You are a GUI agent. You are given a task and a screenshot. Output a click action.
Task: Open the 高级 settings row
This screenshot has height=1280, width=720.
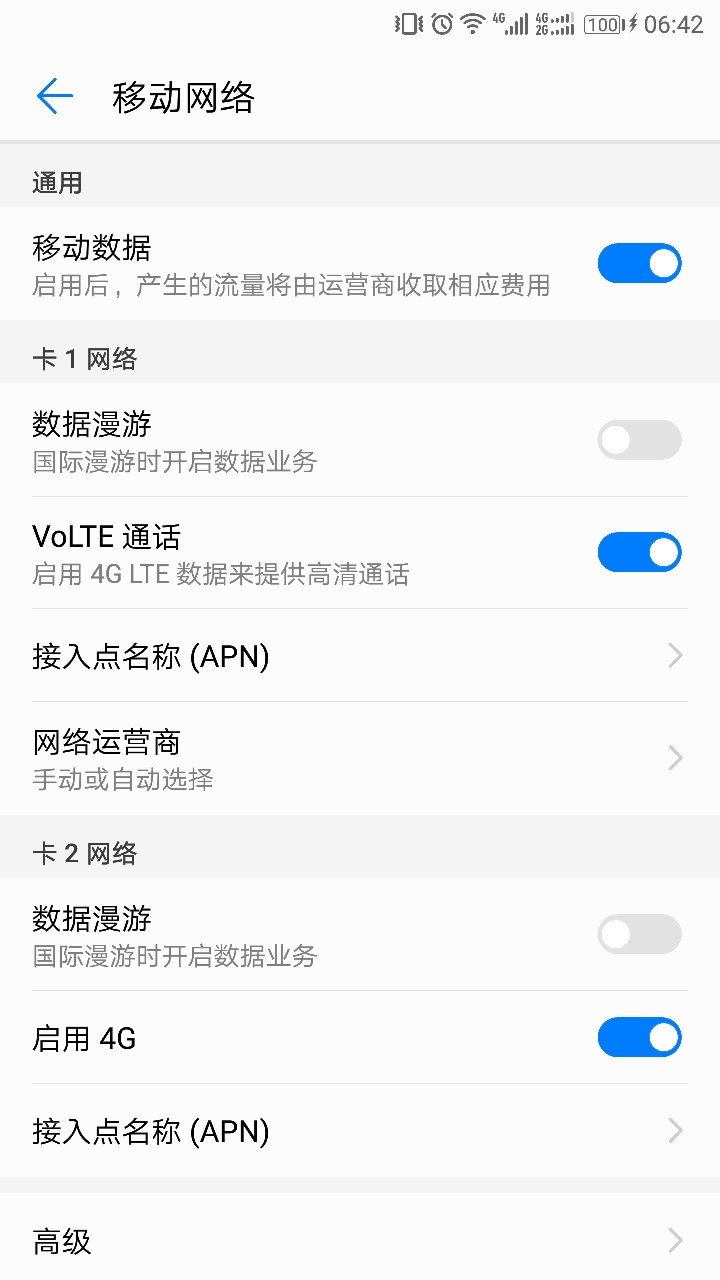point(360,1241)
